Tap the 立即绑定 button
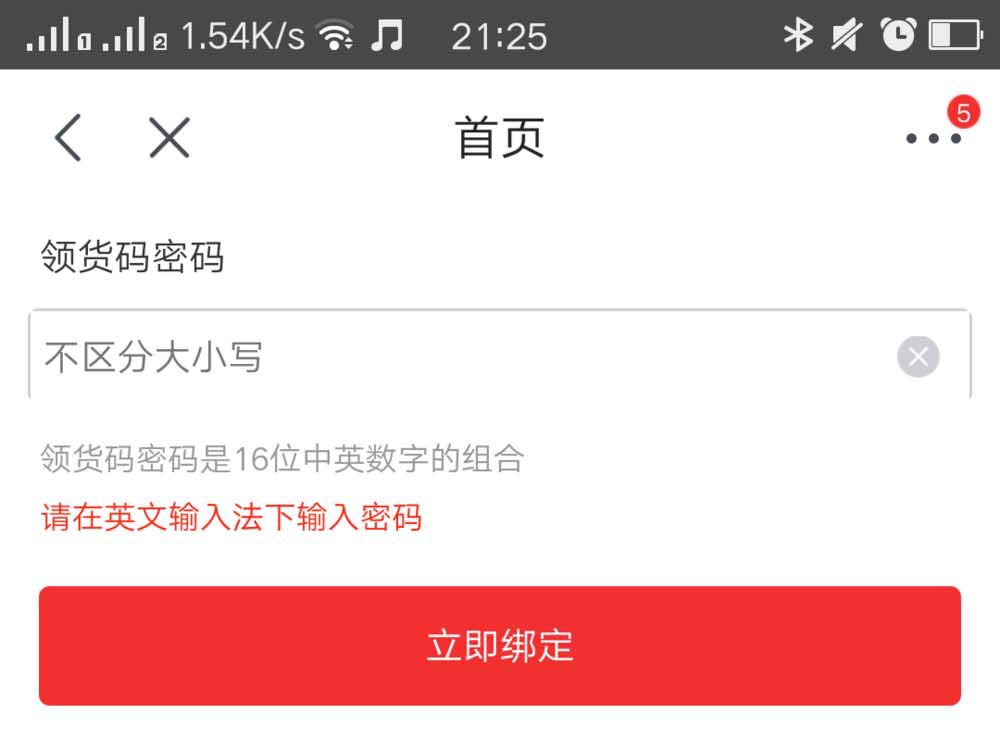Screen dimensions: 1000x741 coord(500,645)
